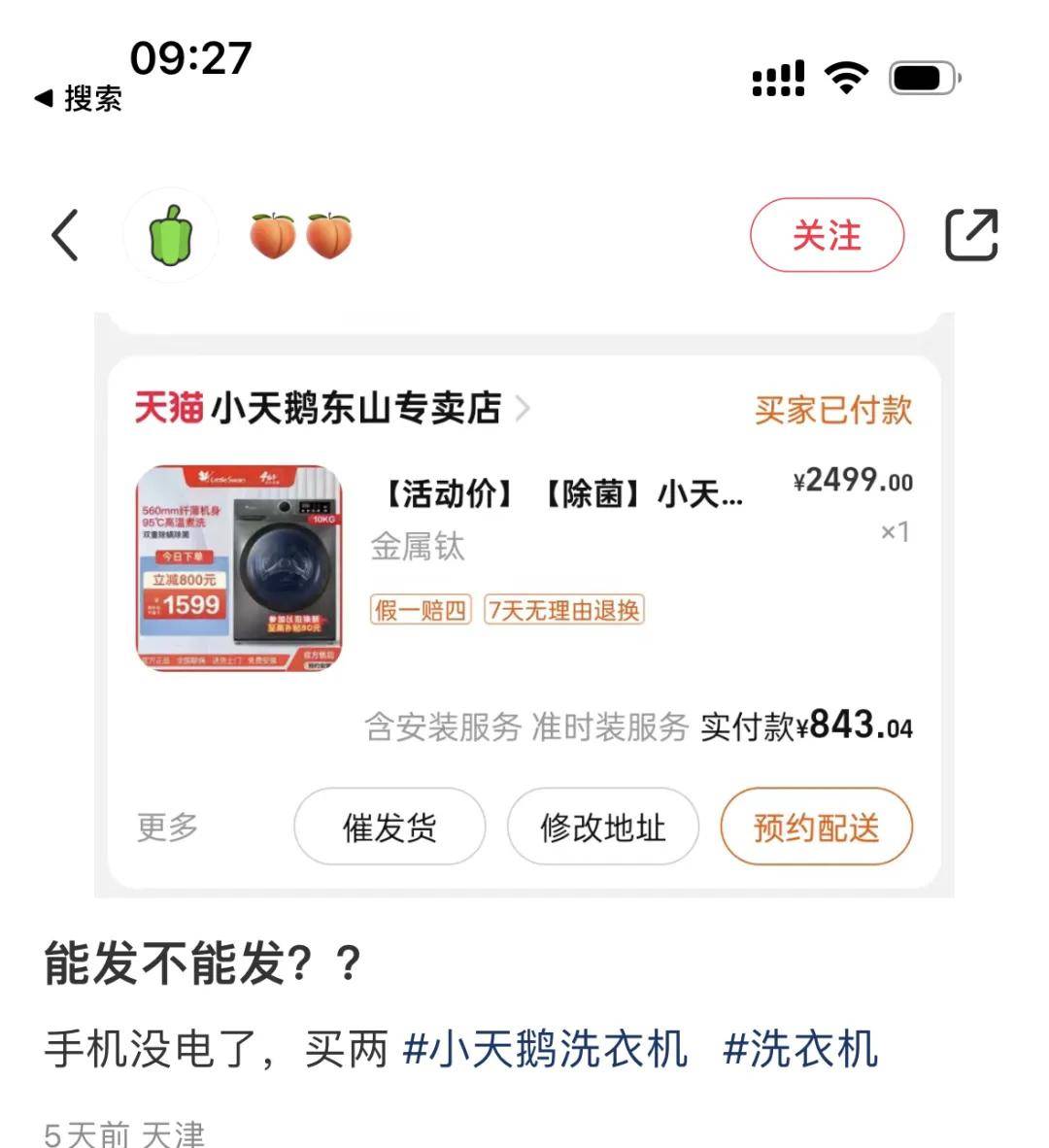Tap the 7天无理由退换 return policy tag
1049x1148 pixels.
(x=564, y=610)
